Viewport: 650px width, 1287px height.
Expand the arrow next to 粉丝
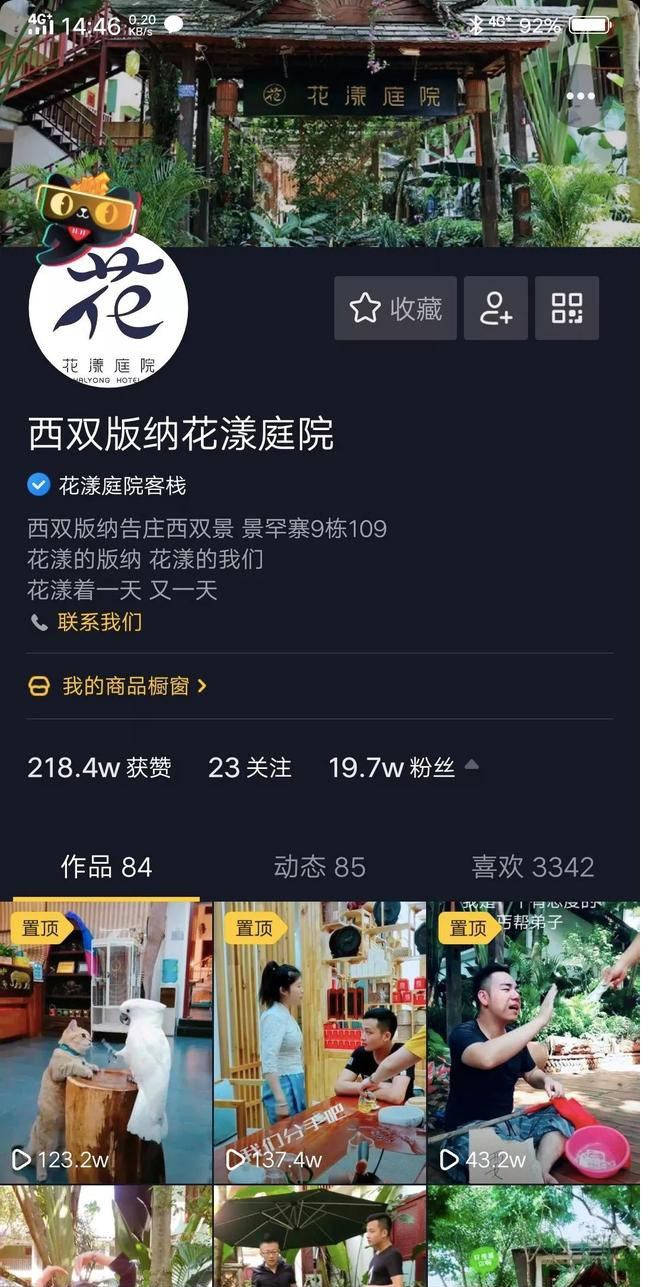coord(472,766)
